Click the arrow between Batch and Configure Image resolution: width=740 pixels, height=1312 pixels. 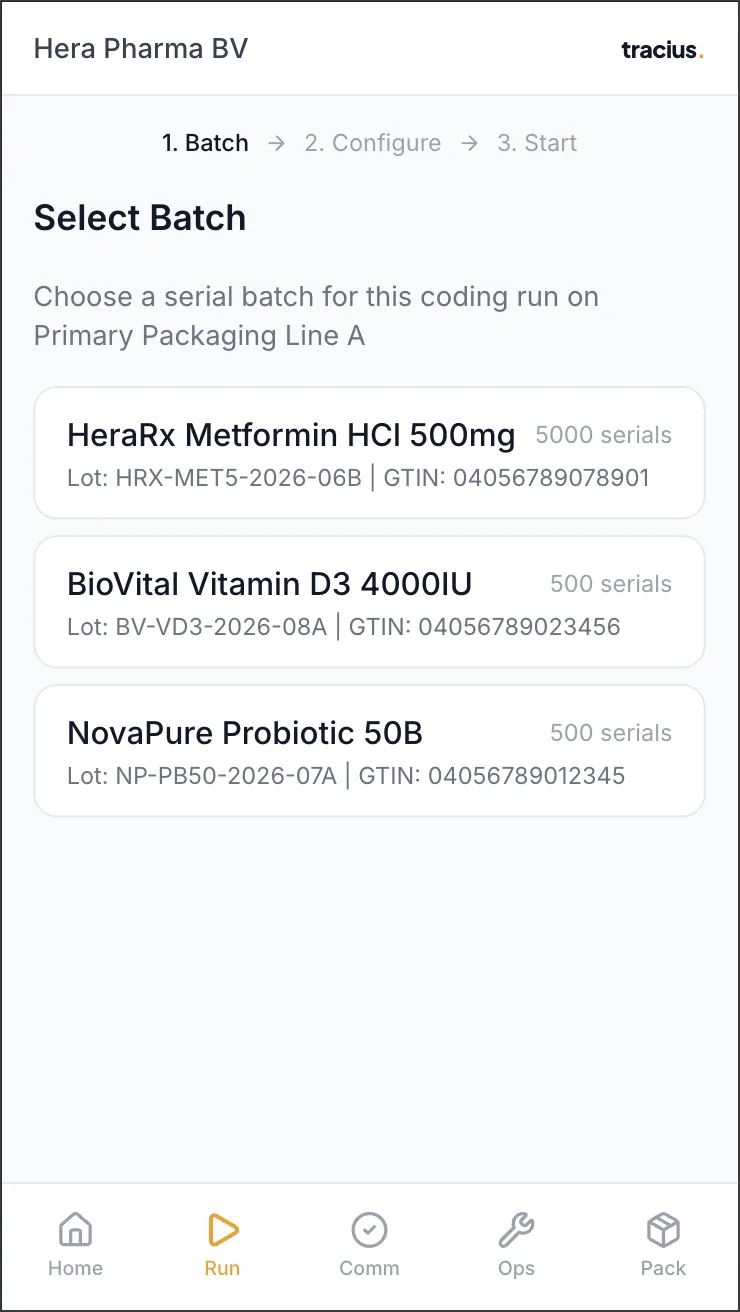[x=274, y=143]
